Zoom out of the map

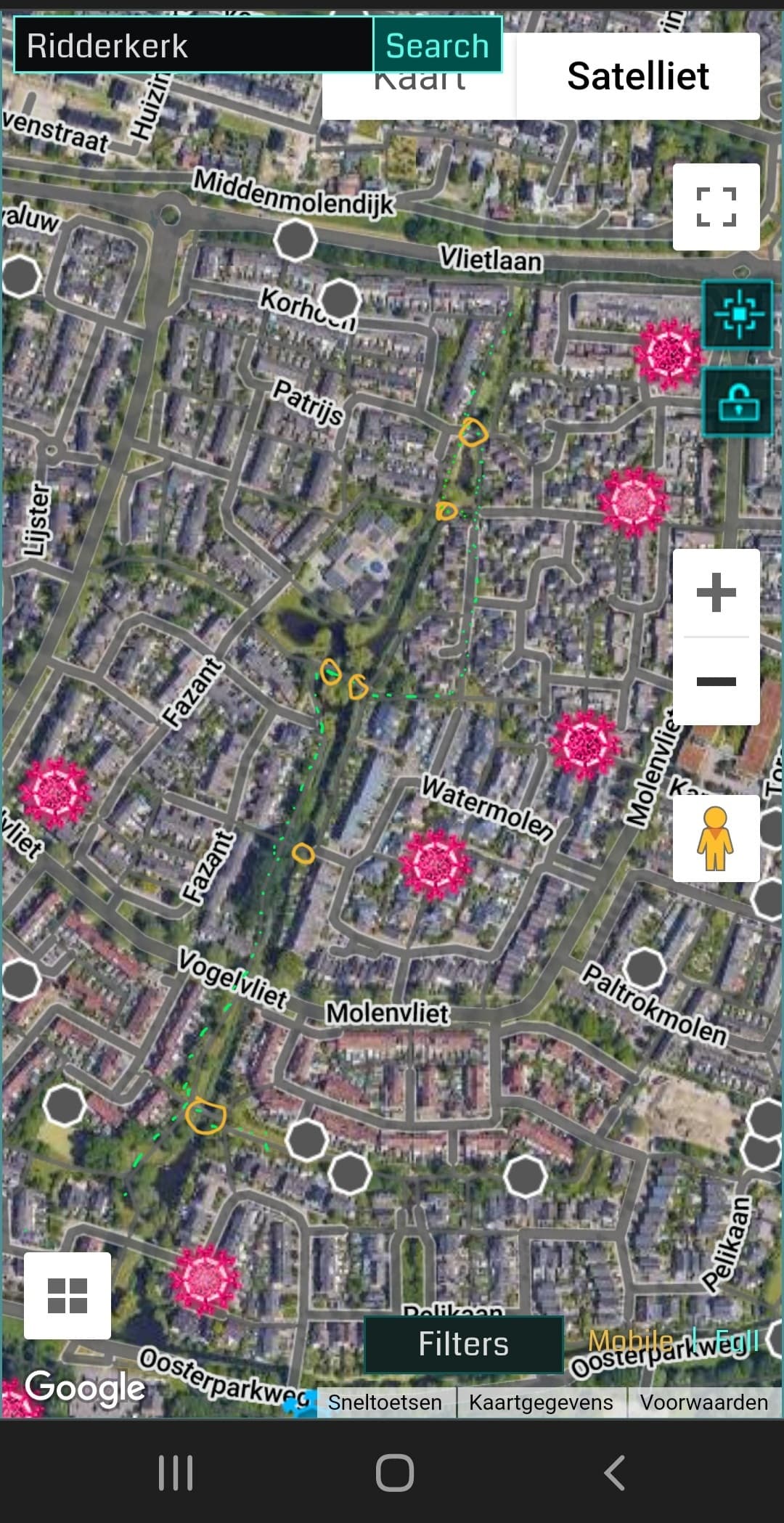(716, 681)
